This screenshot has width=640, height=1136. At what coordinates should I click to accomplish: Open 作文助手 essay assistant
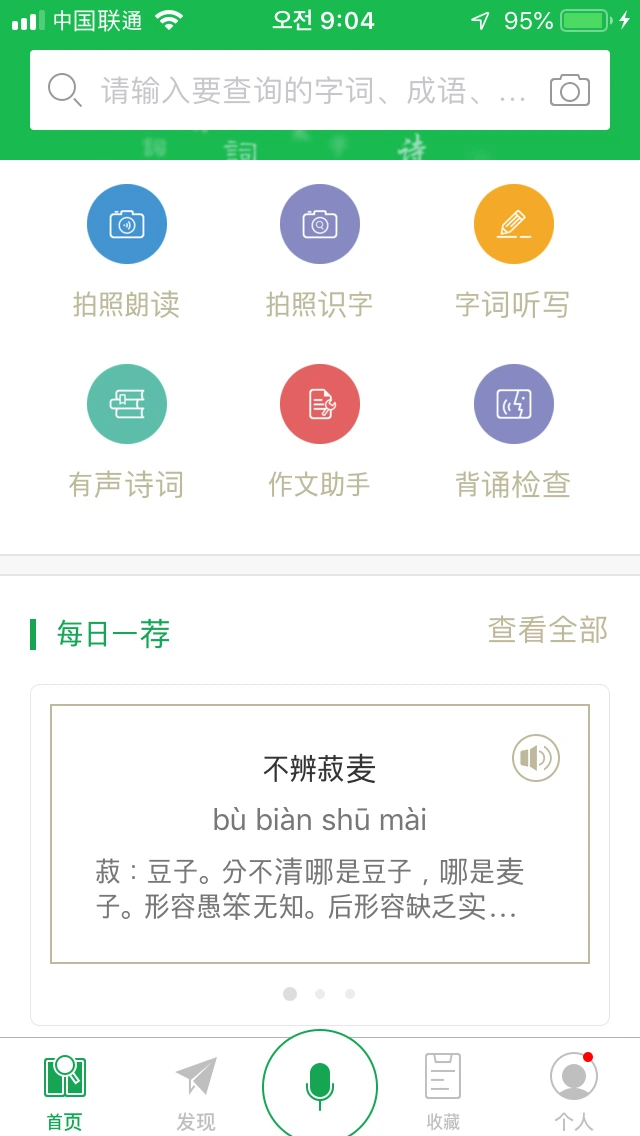pyautogui.click(x=320, y=405)
